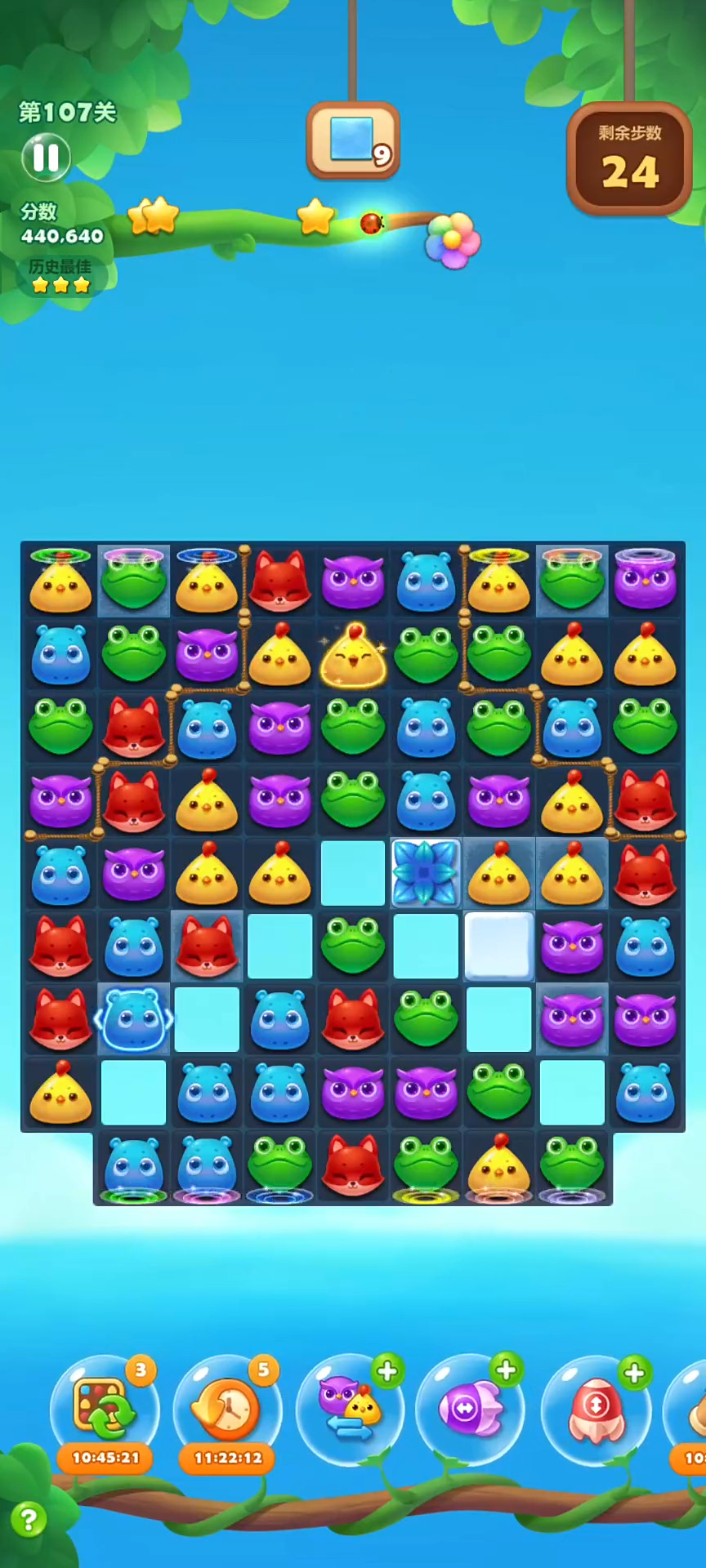
Task: Select the purple horizontal rocket booster
Action: click(471, 1410)
